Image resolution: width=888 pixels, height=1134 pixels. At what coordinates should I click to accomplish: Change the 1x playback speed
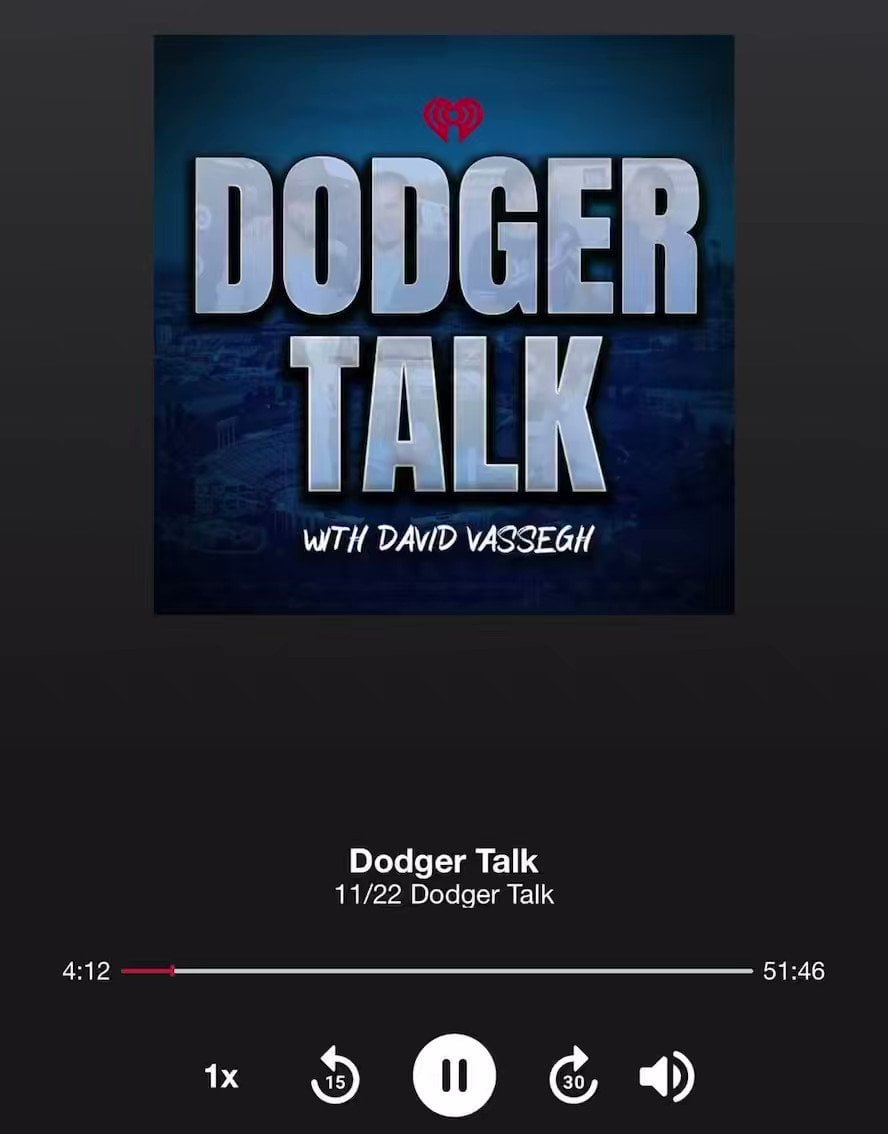[221, 1077]
